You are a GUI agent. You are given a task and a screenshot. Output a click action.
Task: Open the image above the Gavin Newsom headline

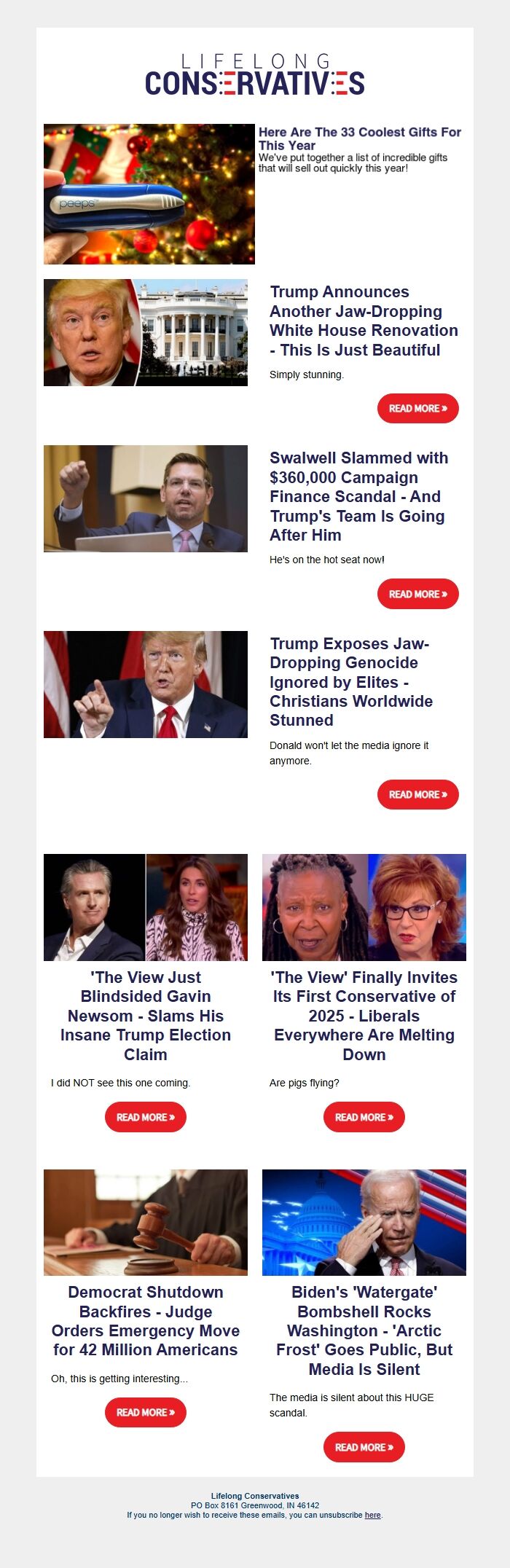[146, 908]
